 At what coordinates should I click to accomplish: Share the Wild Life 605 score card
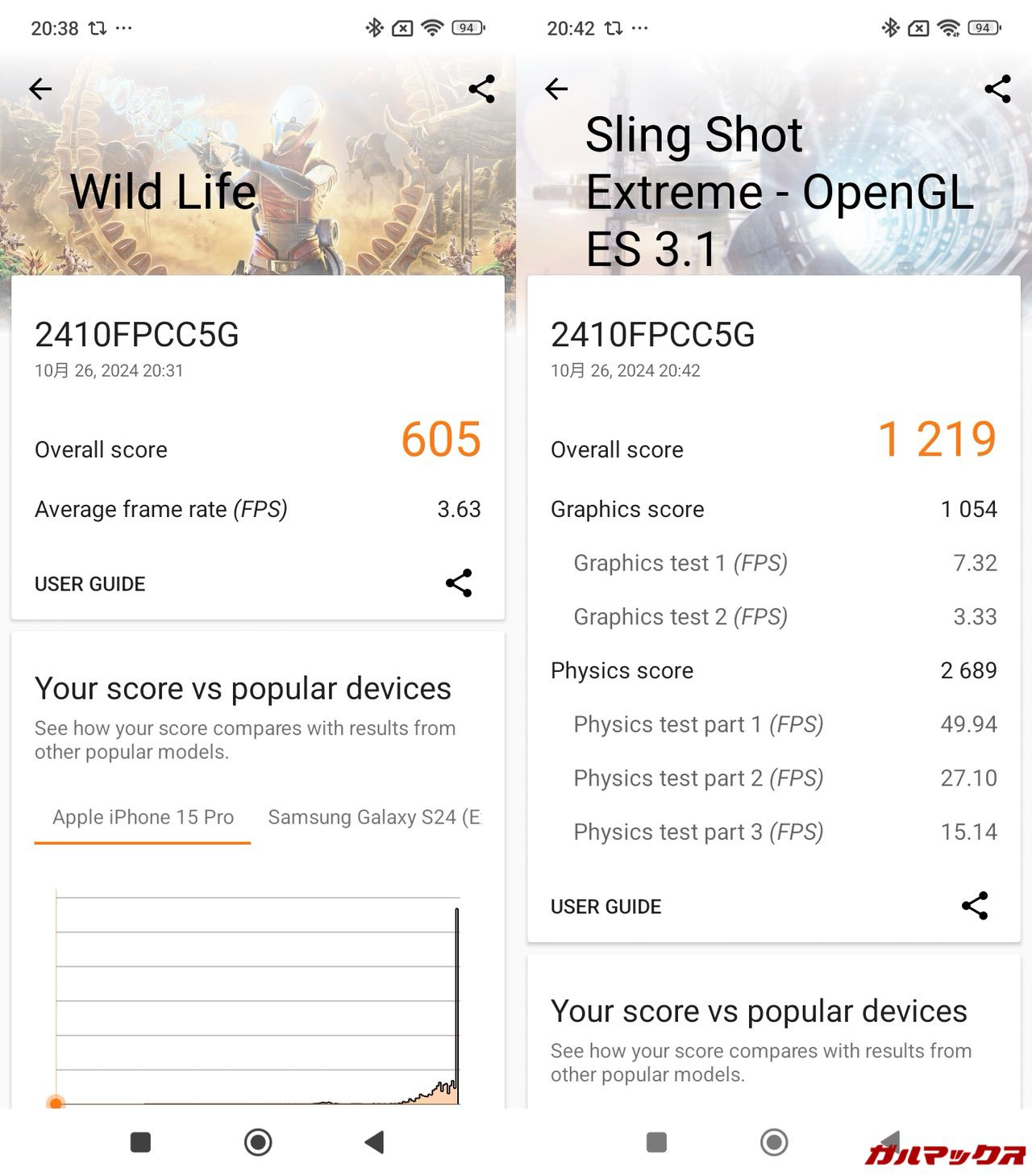click(x=459, y=583)
